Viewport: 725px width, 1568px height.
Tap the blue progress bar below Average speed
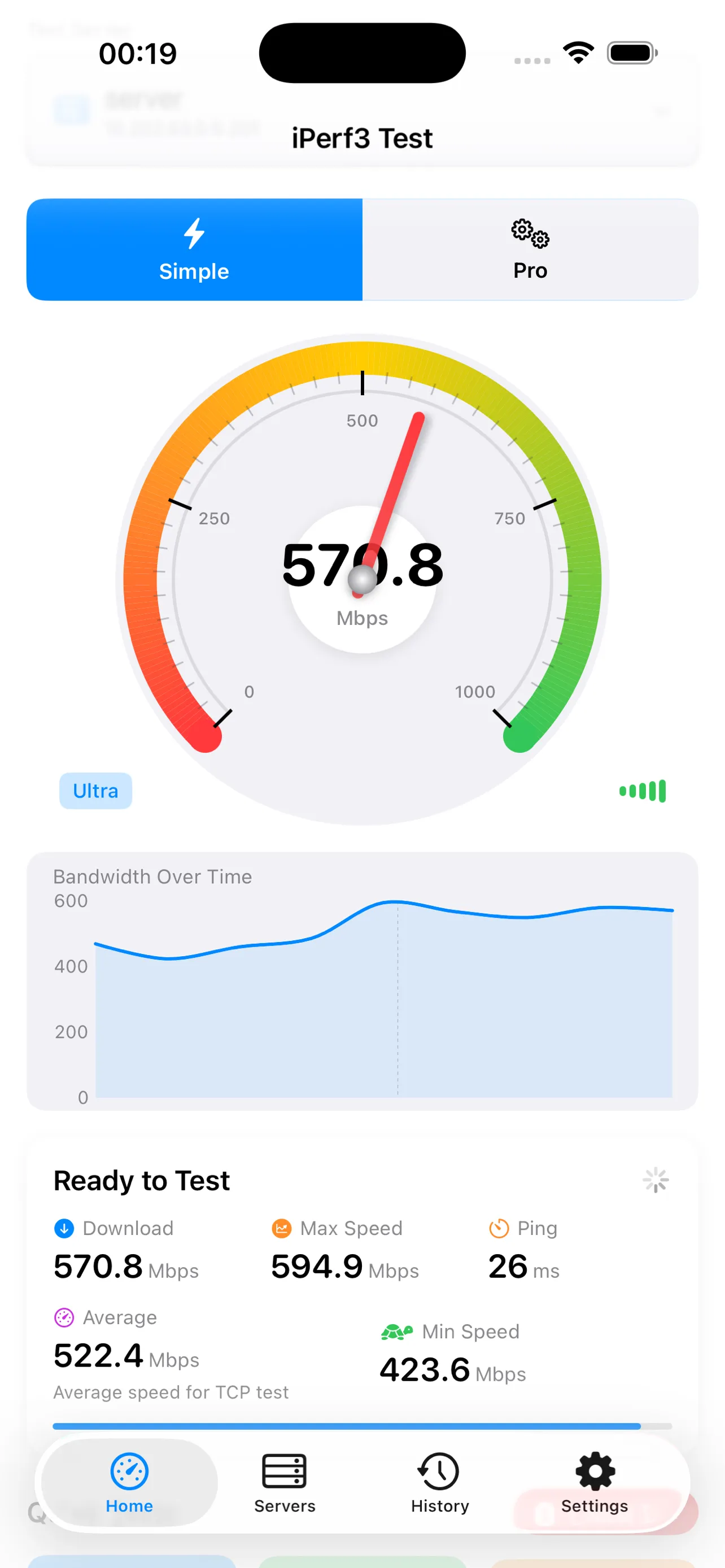tap(362, 1426)
